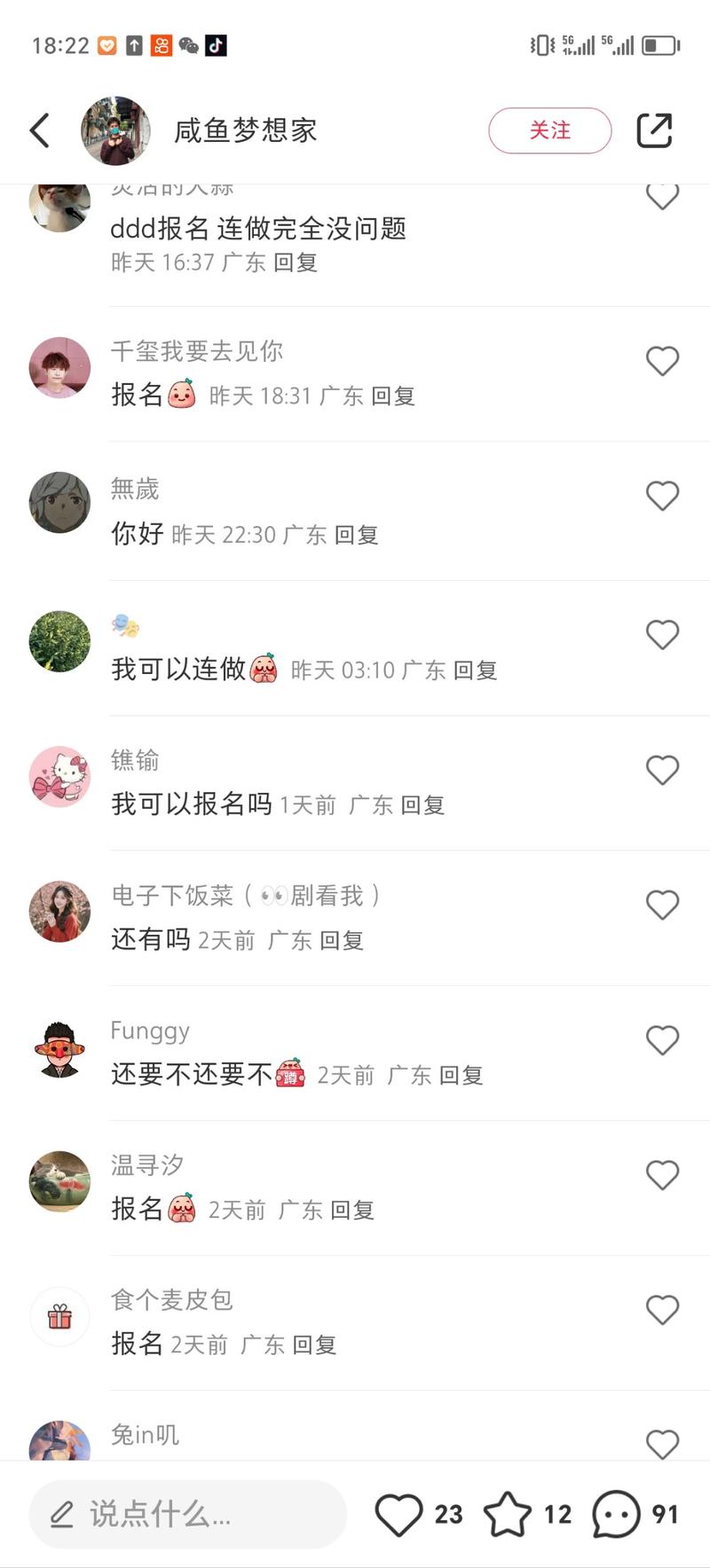Viewport: 710px width, 1568px height.
Task: Like the comment 我可以连做
Action: click(x=662, y=634)
